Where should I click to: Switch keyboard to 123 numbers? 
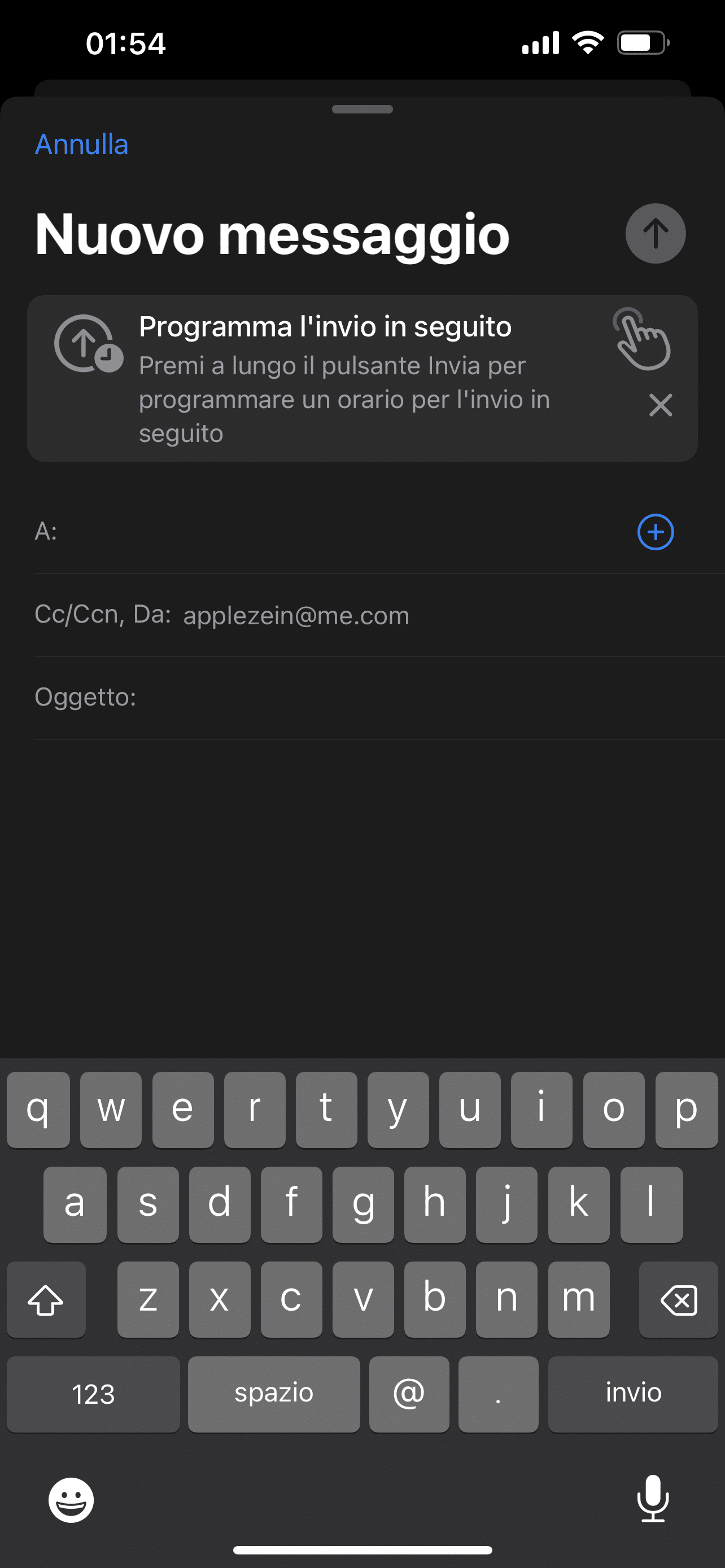click(x=93, y=1394)
